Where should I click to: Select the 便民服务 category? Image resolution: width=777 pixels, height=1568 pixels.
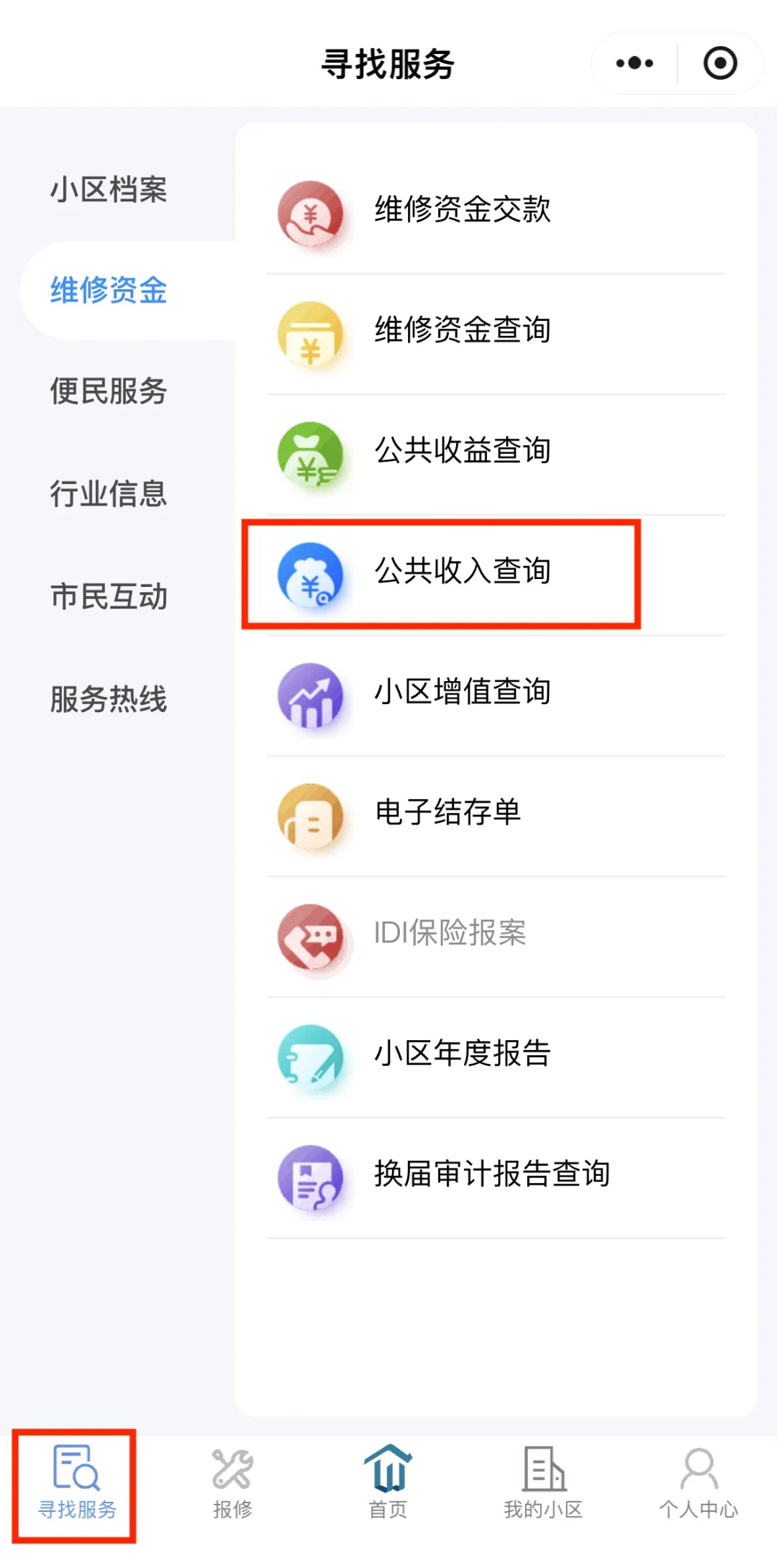pos(108,391)
